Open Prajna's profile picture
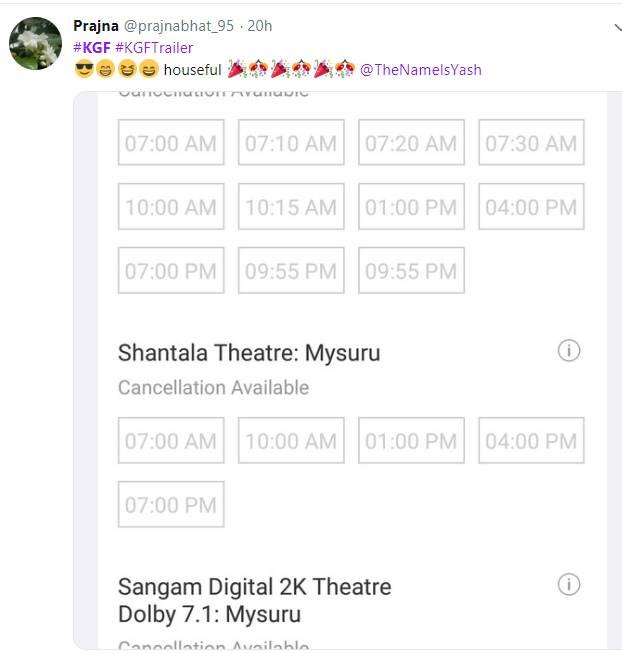This screenshot has width=622, height=653. click(x=35, y=43)
